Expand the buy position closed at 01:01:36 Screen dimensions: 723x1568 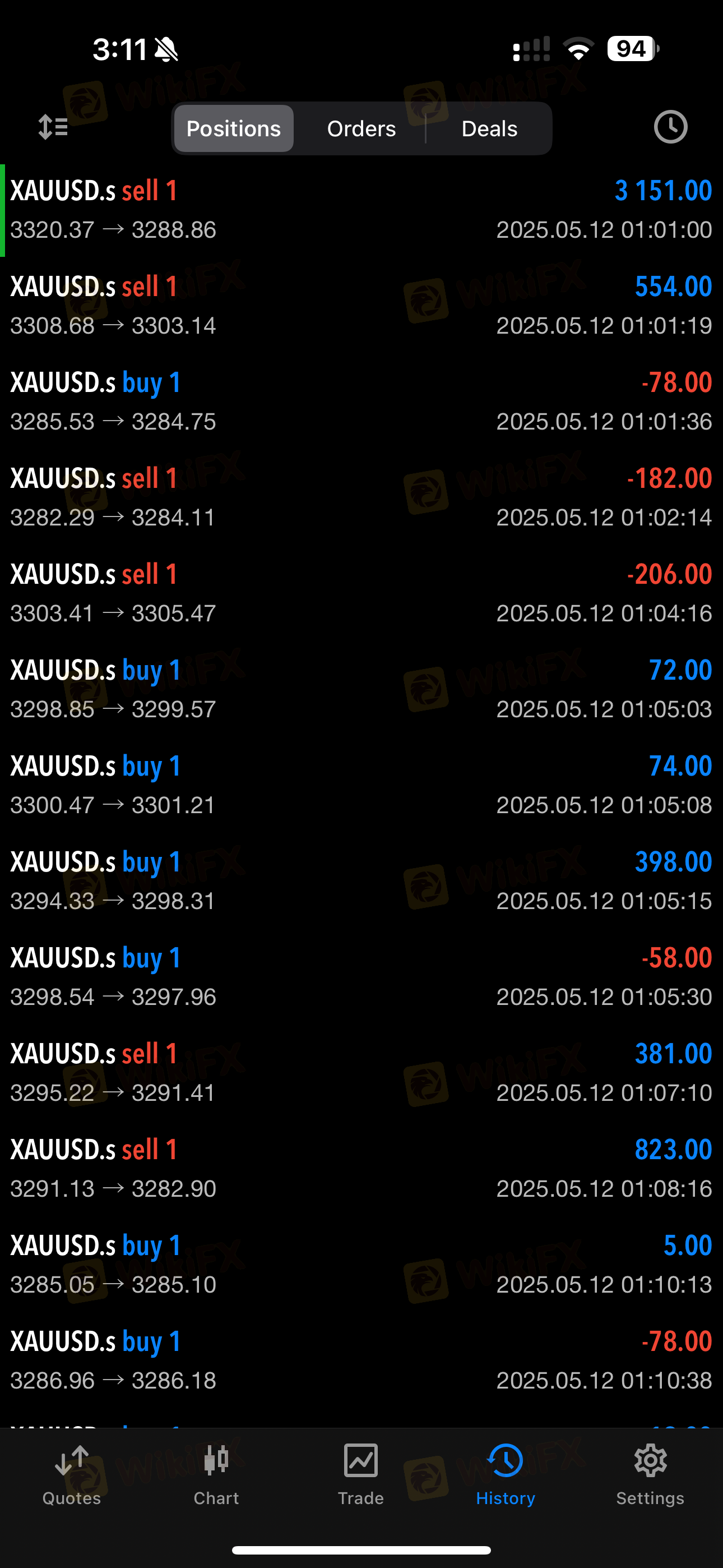coord(361,402)
